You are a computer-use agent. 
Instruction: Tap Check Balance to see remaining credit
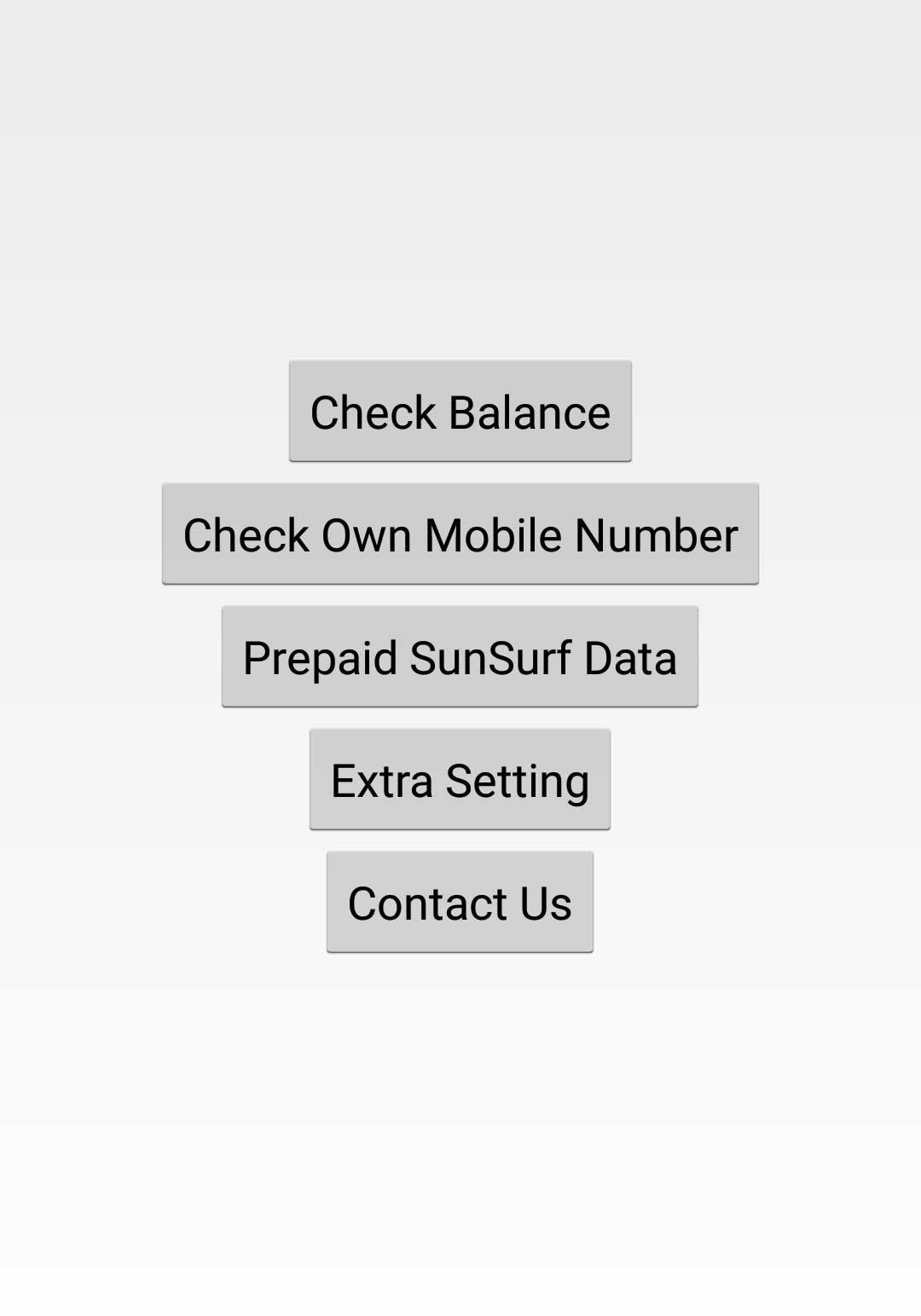tap(460, 412)
